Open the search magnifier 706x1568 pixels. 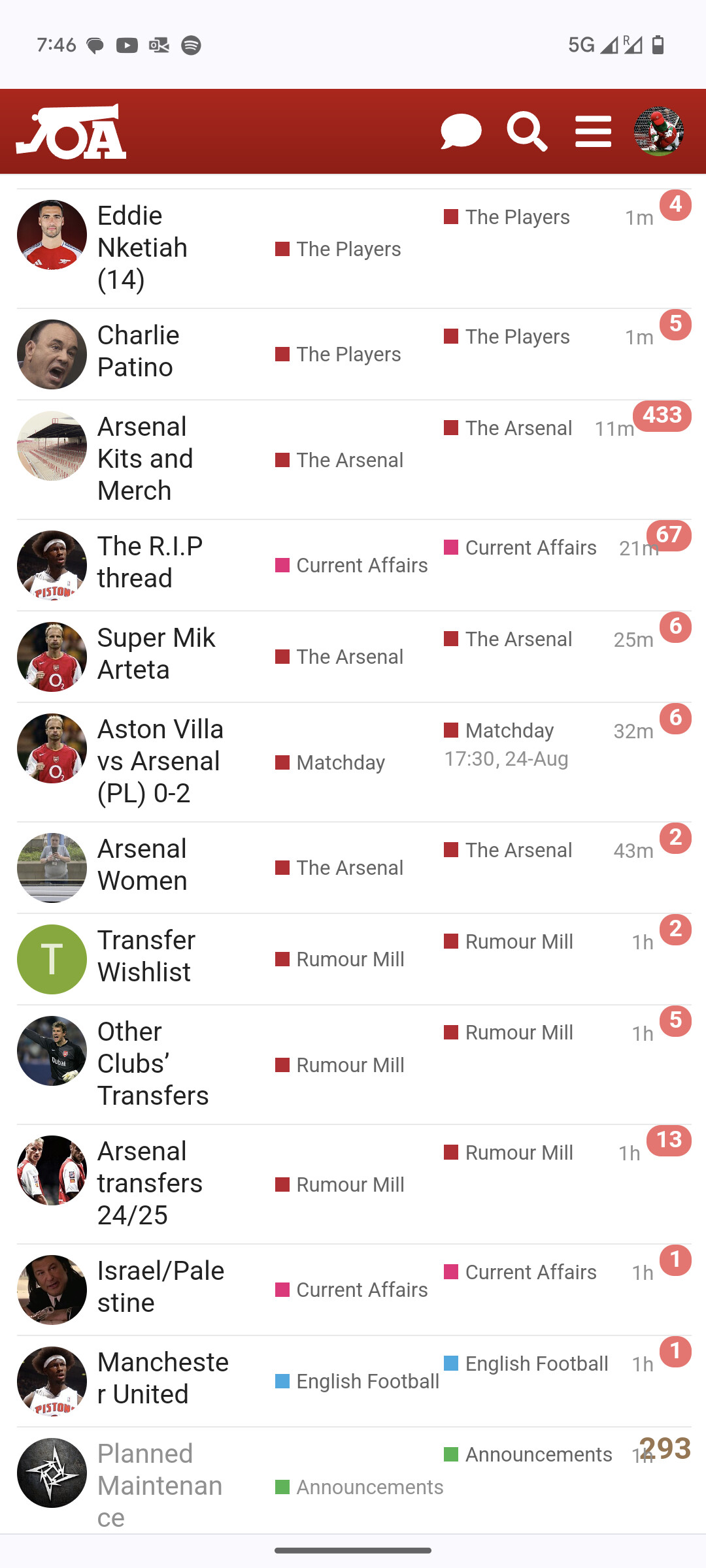(527, 131)
